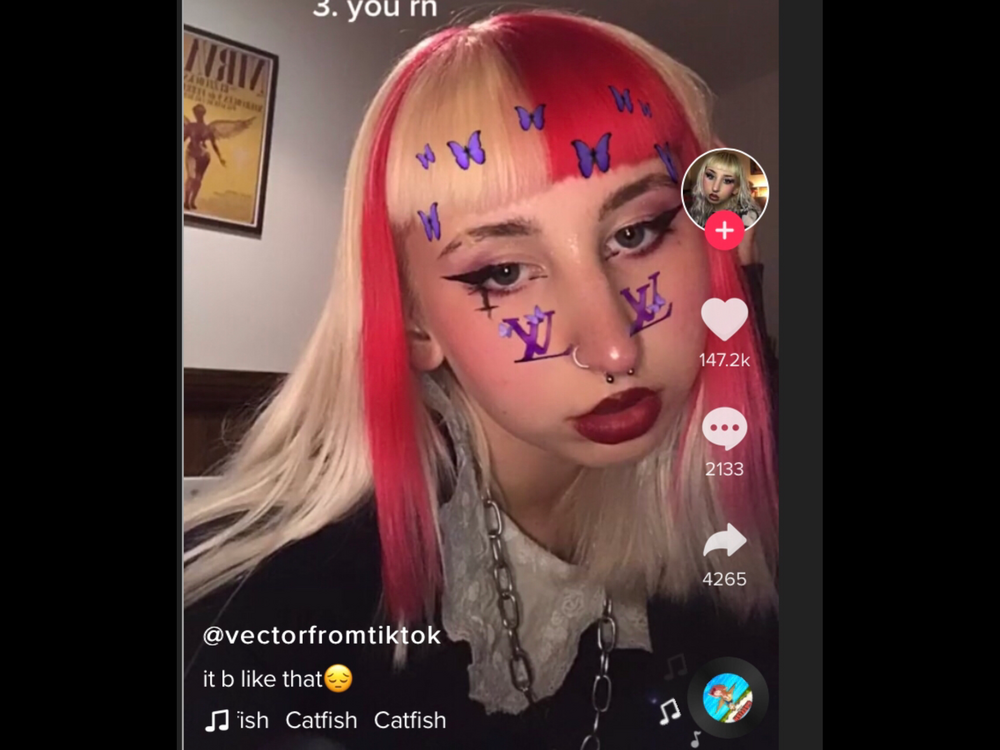The height and width of the screenshot is (750, 1000).
Task: Share this video with the arrow icon
Action: pyautogui.click(x=724, y=541)
